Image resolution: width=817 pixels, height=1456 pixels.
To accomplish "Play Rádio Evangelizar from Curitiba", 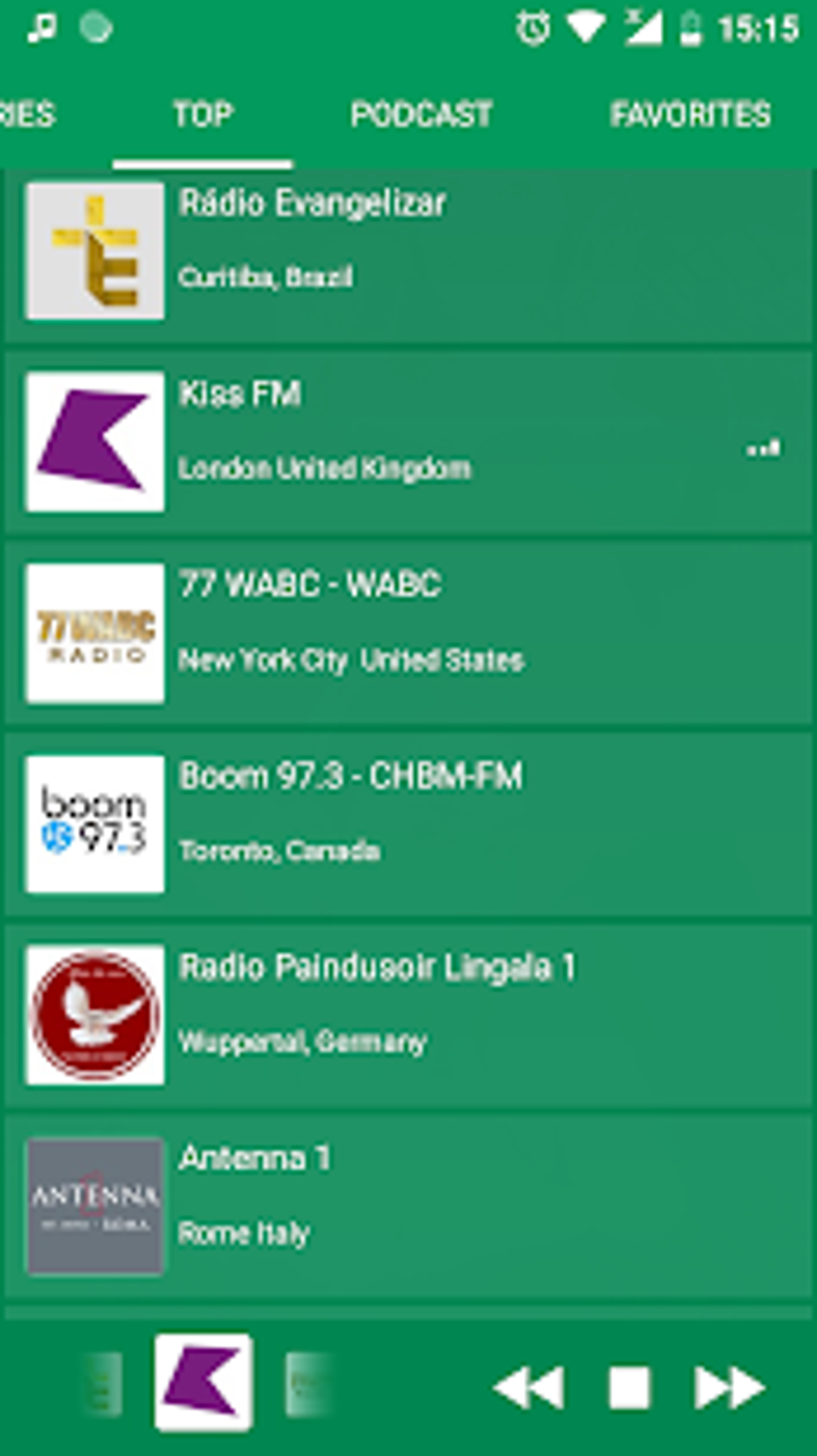I will 408,252.
